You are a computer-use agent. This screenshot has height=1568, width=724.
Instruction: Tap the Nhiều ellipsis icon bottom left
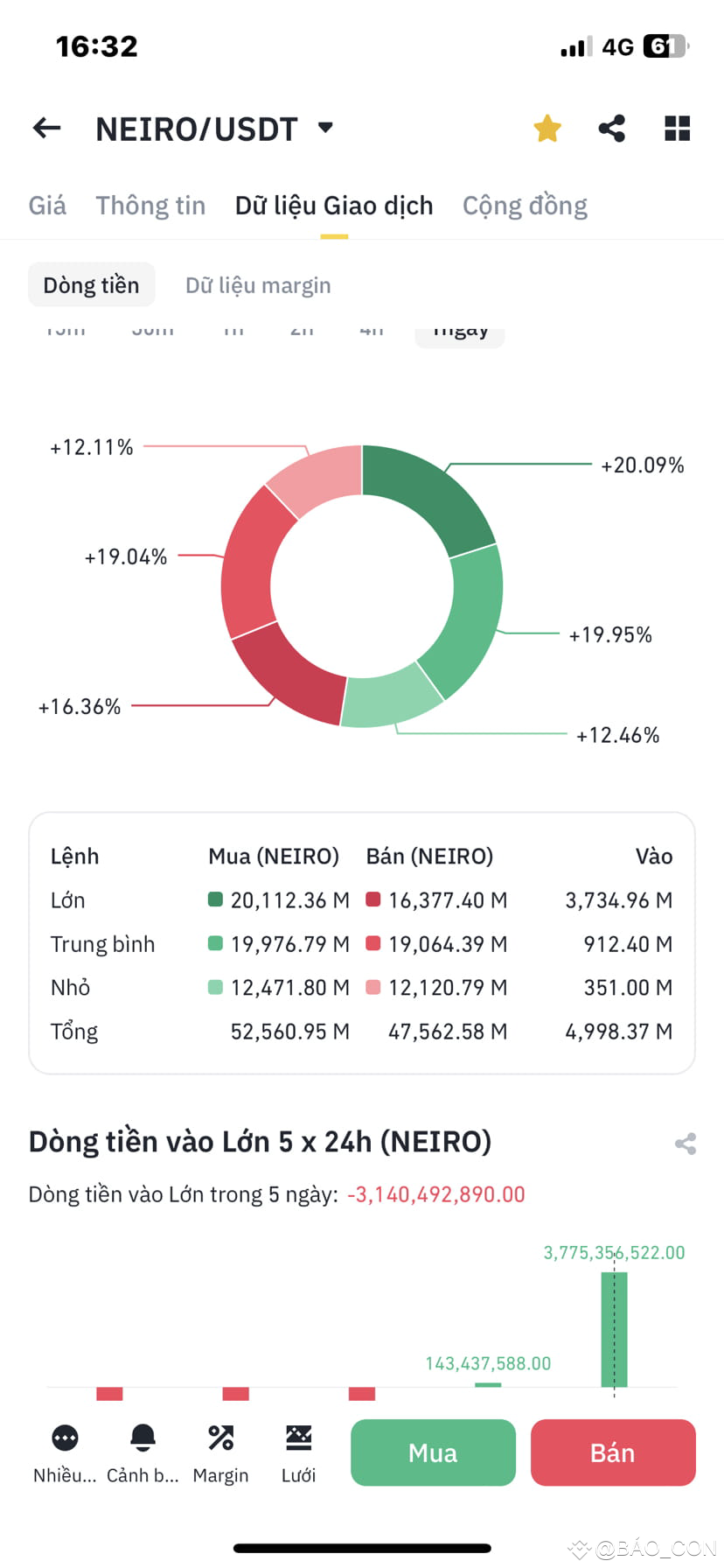63,1444
